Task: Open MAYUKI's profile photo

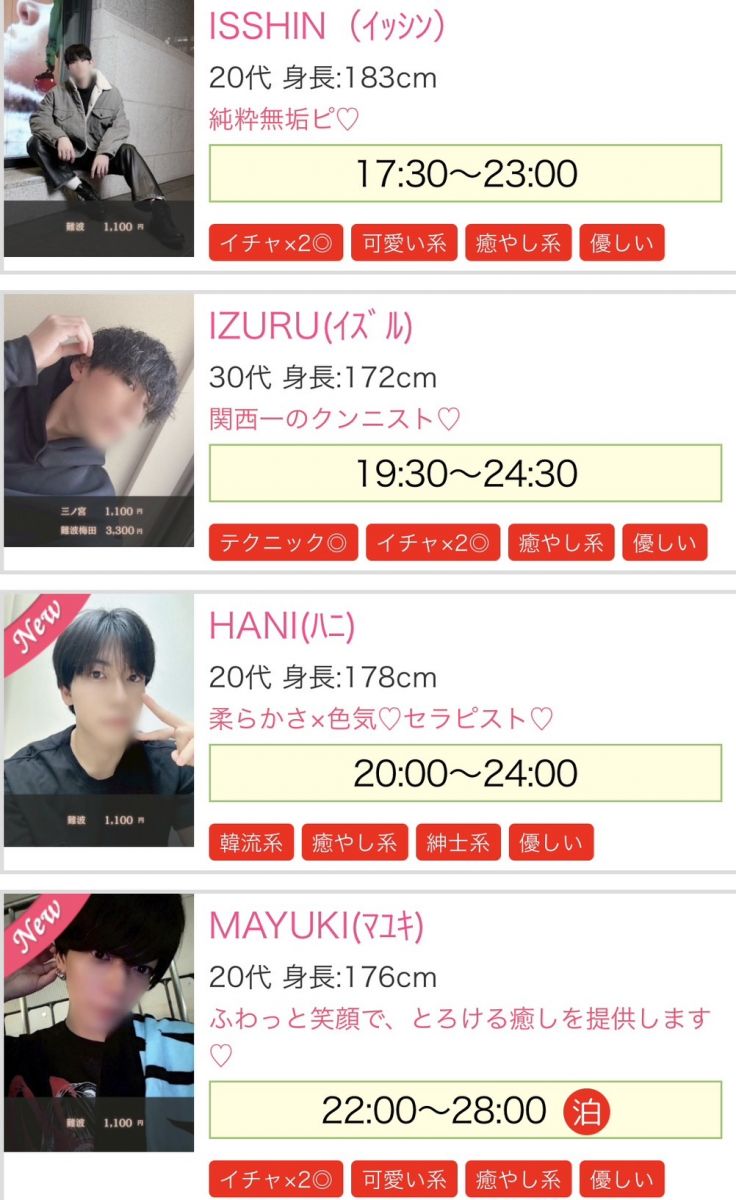Action: [98, 1020]
